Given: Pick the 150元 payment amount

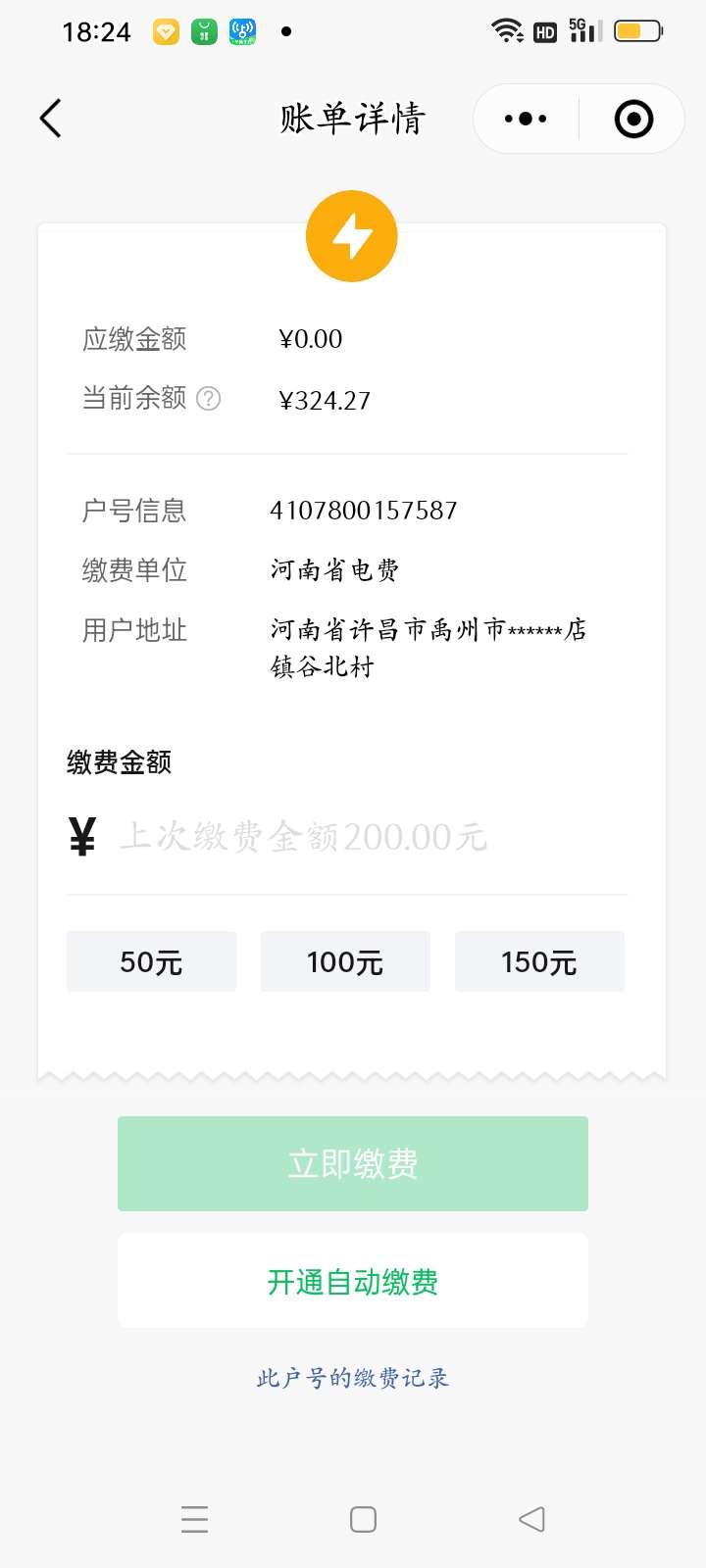Looking at the screenshot, I should point(539,961).
